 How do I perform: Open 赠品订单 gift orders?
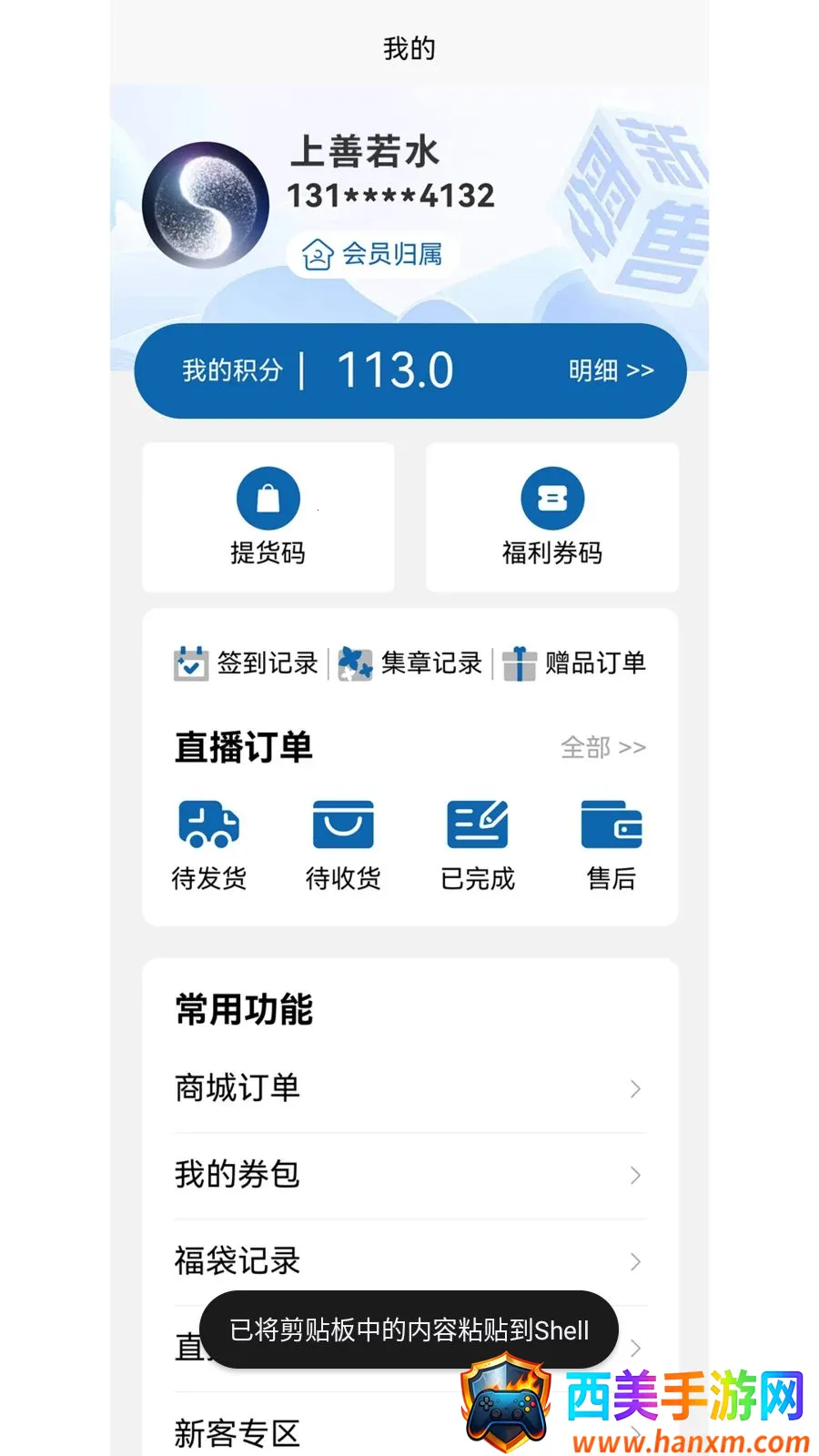pos(574,663)
